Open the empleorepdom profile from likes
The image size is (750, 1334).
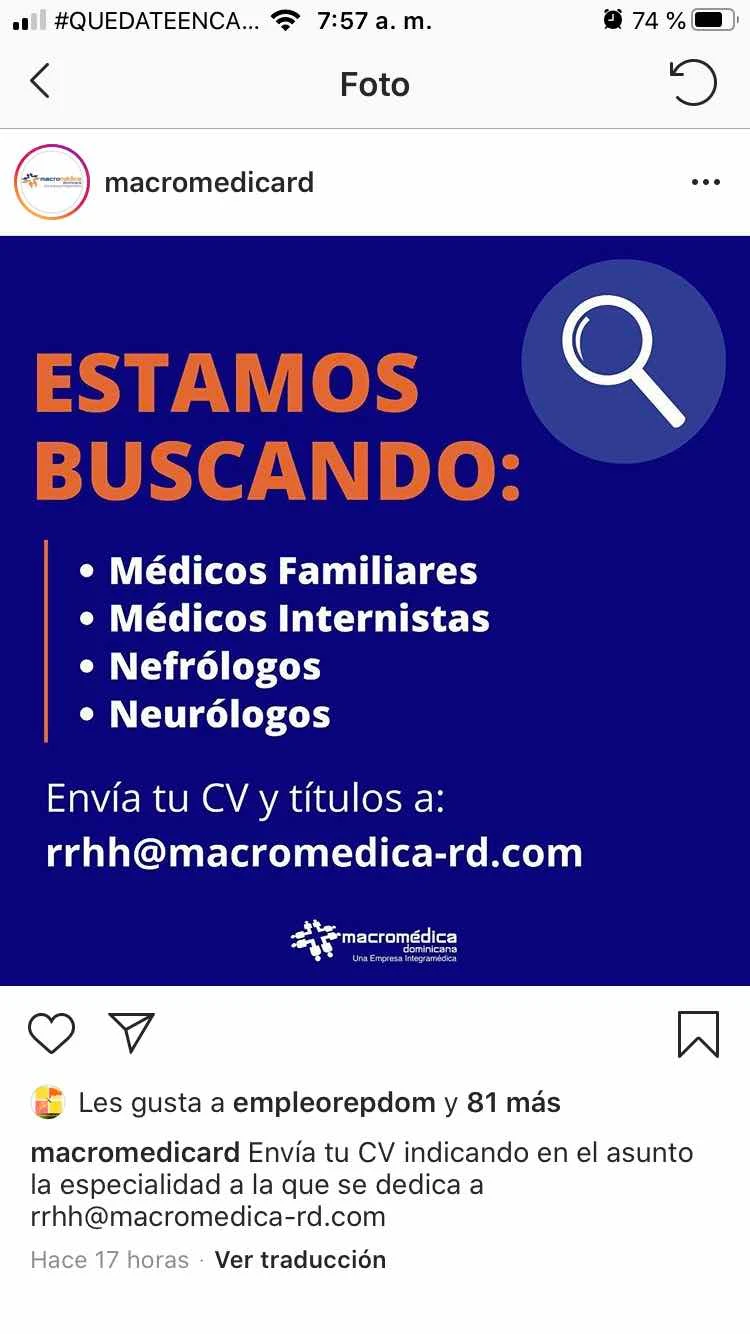(x=333, y=1103)
